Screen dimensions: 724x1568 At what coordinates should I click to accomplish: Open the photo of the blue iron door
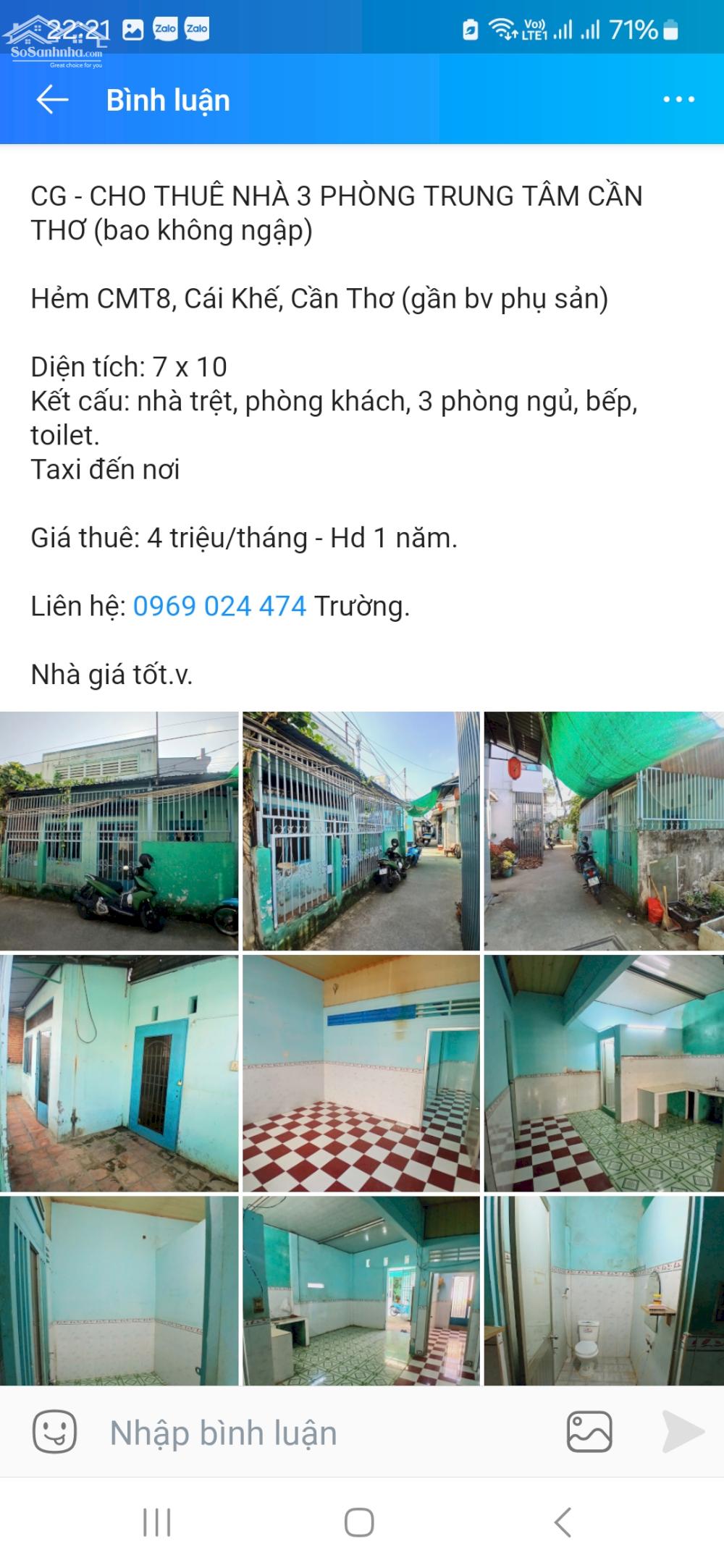119,1073
